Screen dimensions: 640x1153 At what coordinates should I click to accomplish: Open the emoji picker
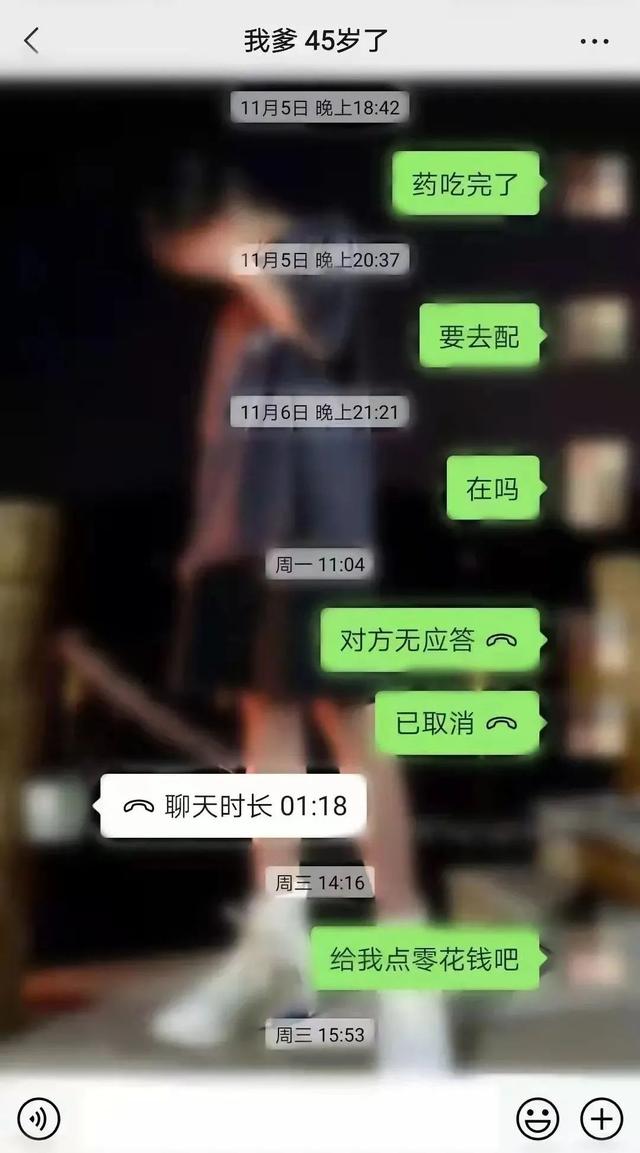(x=537, y=1119)
